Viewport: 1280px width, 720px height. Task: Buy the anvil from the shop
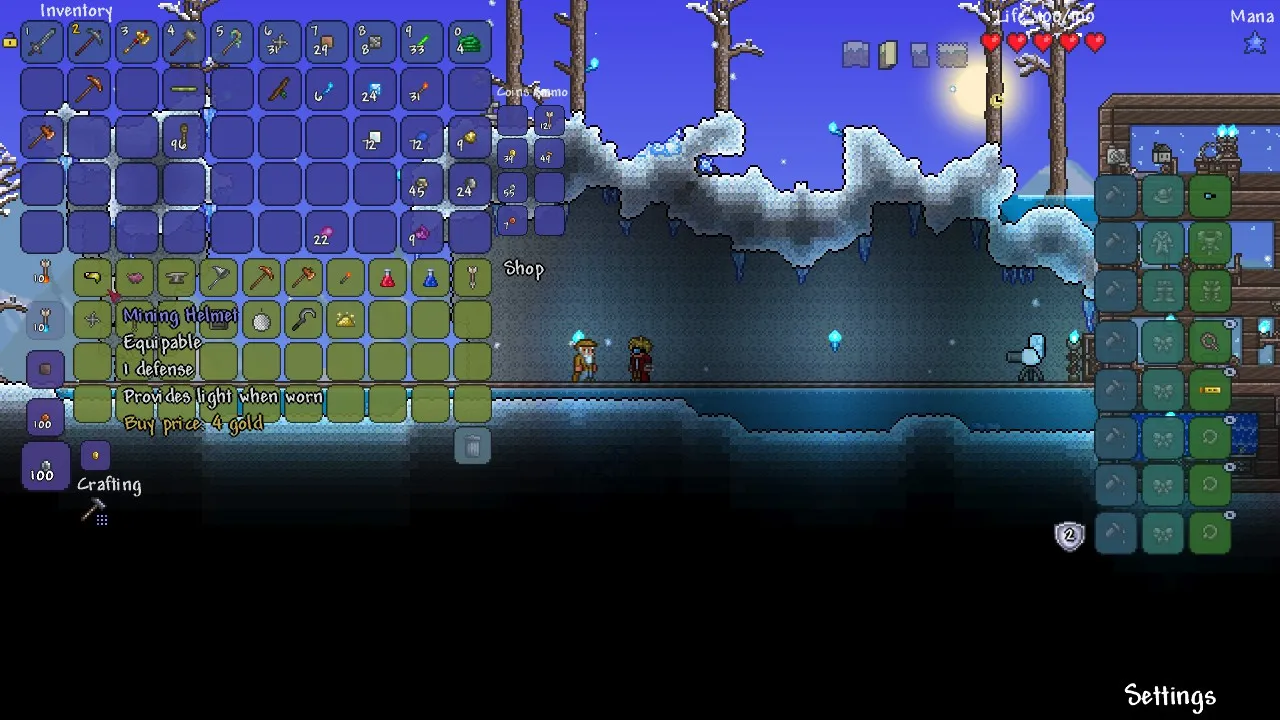177,278
